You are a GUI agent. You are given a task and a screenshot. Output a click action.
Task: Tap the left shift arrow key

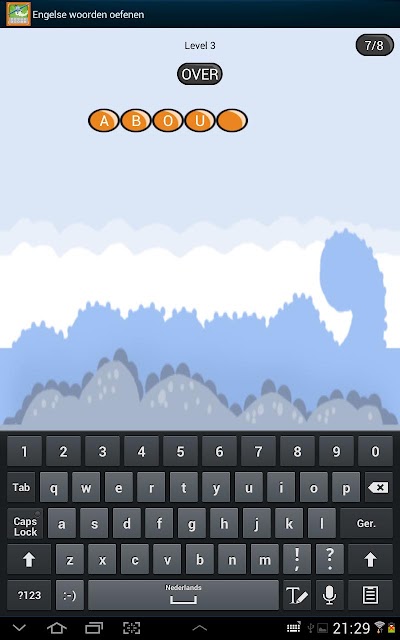pyautogui.click(x=29, y=560)
